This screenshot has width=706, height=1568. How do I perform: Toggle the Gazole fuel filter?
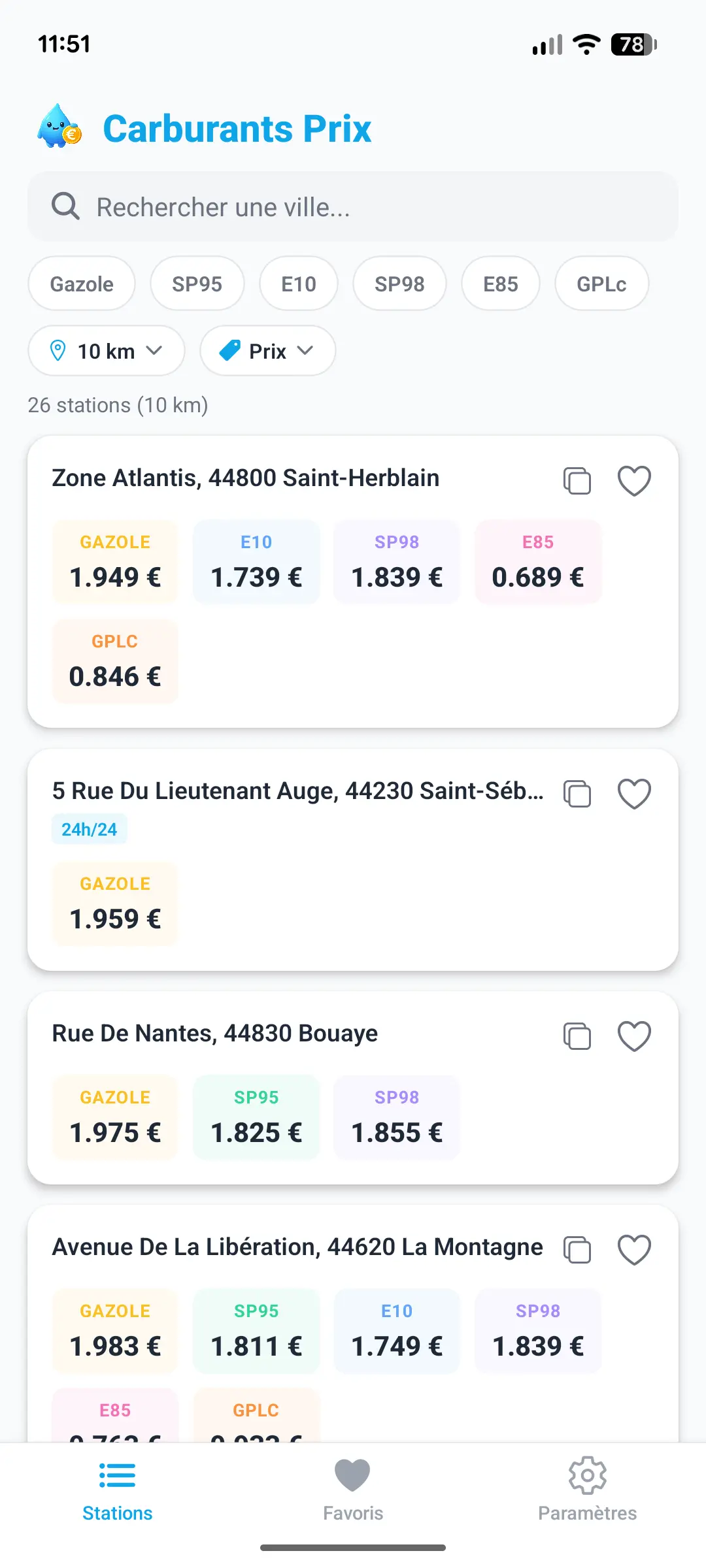coord(81,284)
